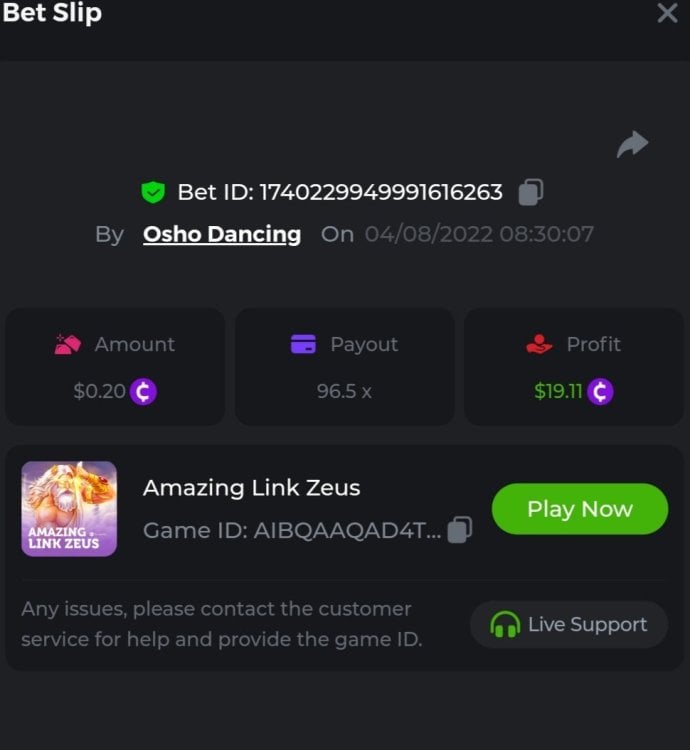Copy the Game ID

pos(459,530)
